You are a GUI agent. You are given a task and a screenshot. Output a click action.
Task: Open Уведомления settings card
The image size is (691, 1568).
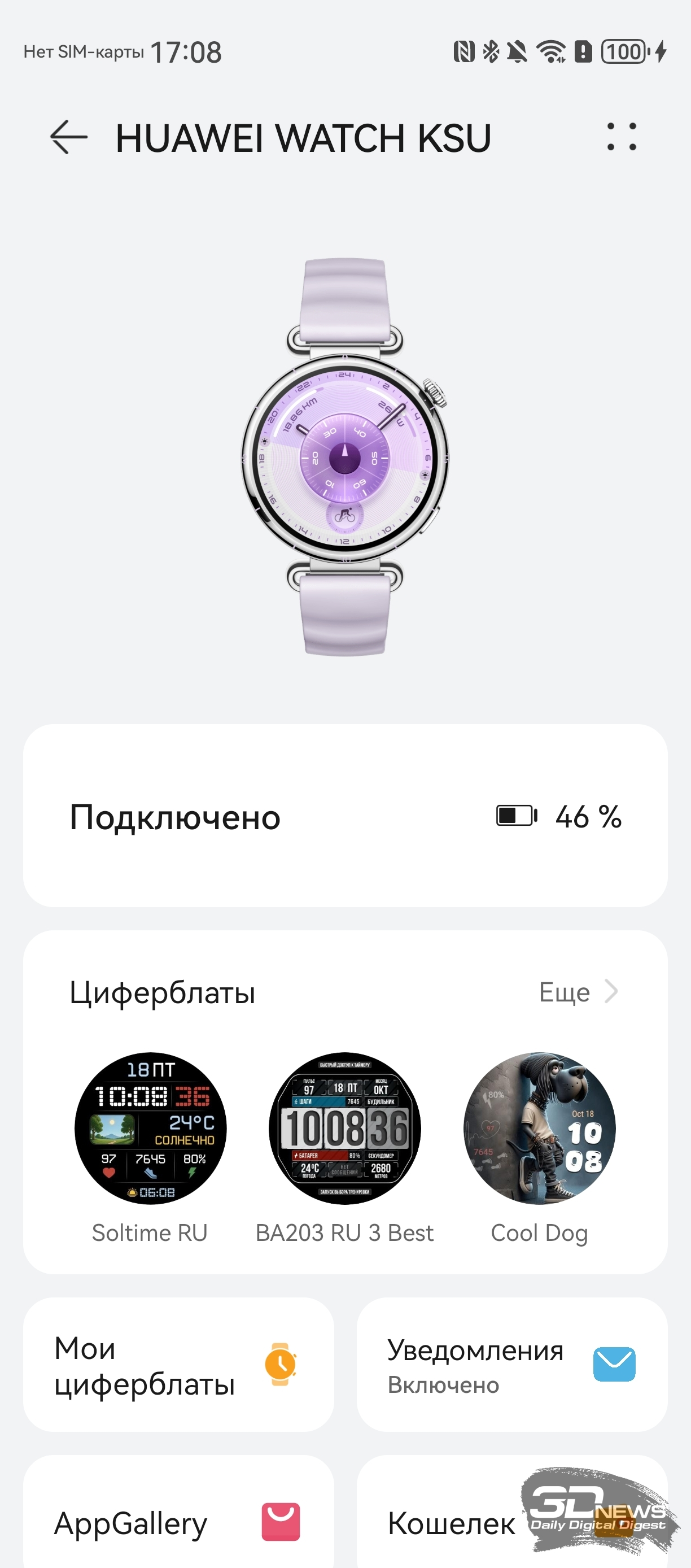pos(511,1365)
